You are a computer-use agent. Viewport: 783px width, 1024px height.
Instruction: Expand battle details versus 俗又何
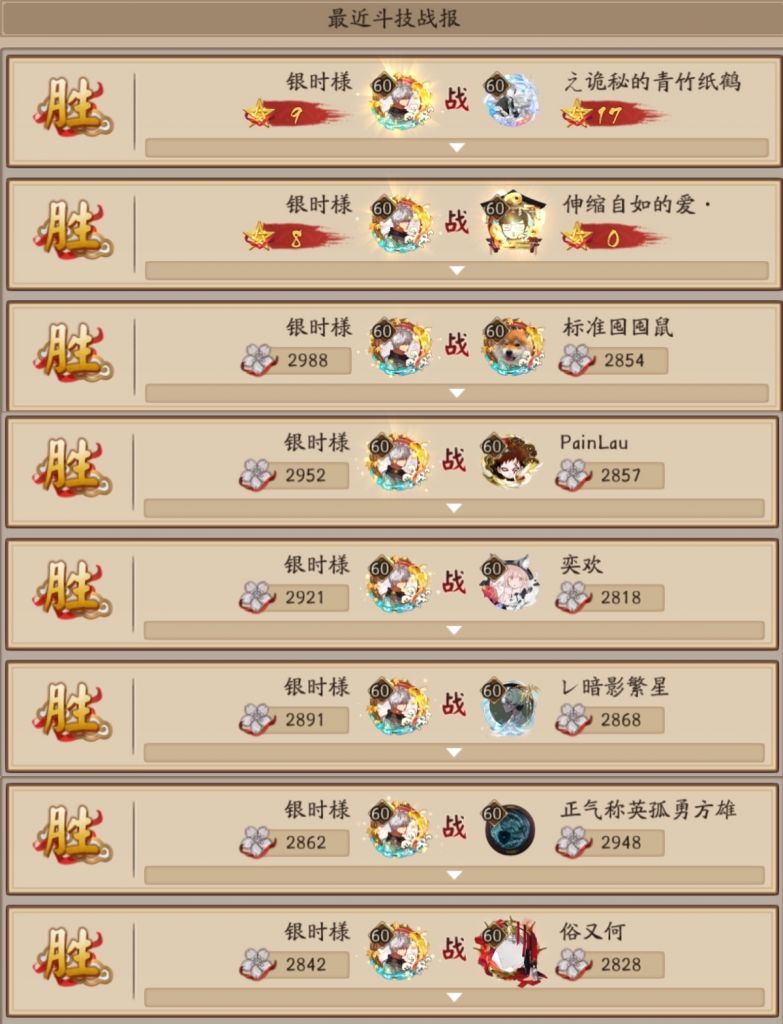coord(455,997)
